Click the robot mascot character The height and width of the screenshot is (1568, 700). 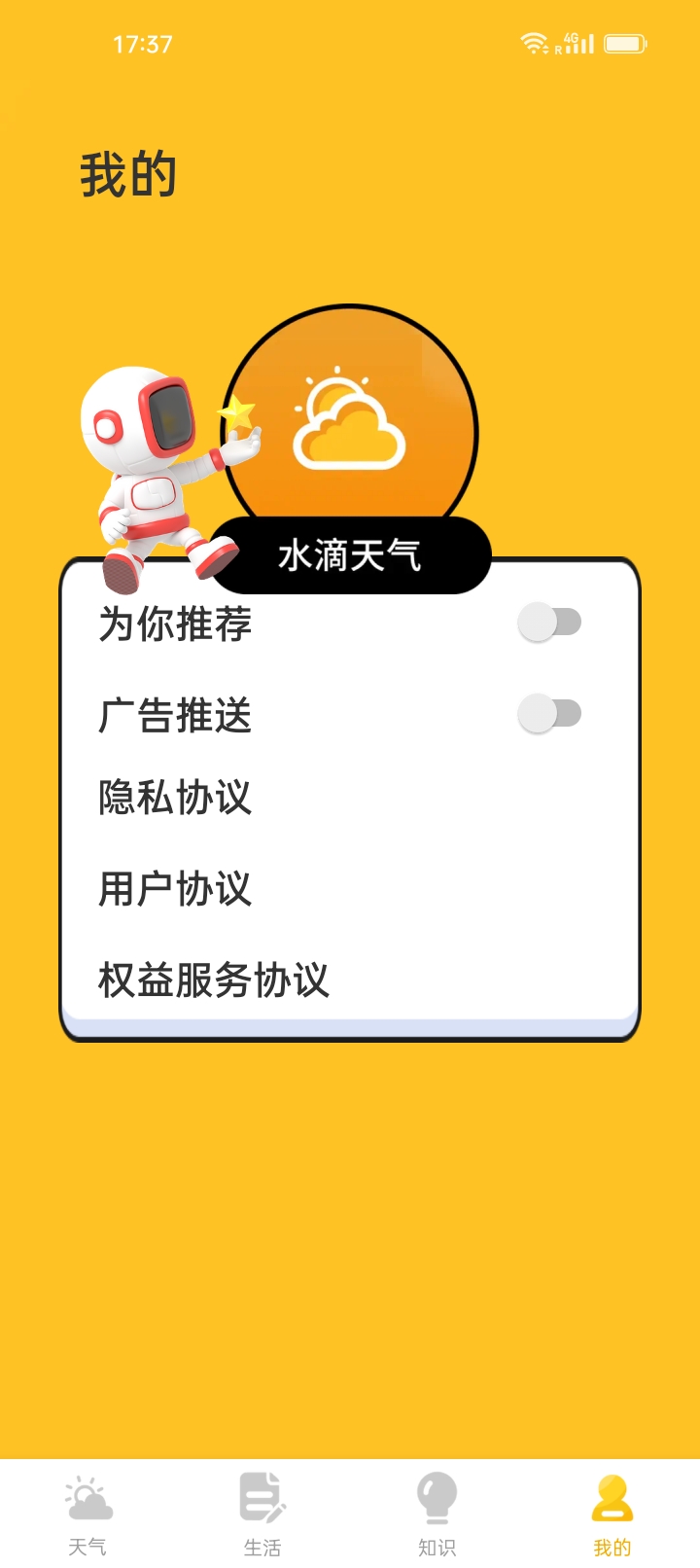tap(156, 467)
